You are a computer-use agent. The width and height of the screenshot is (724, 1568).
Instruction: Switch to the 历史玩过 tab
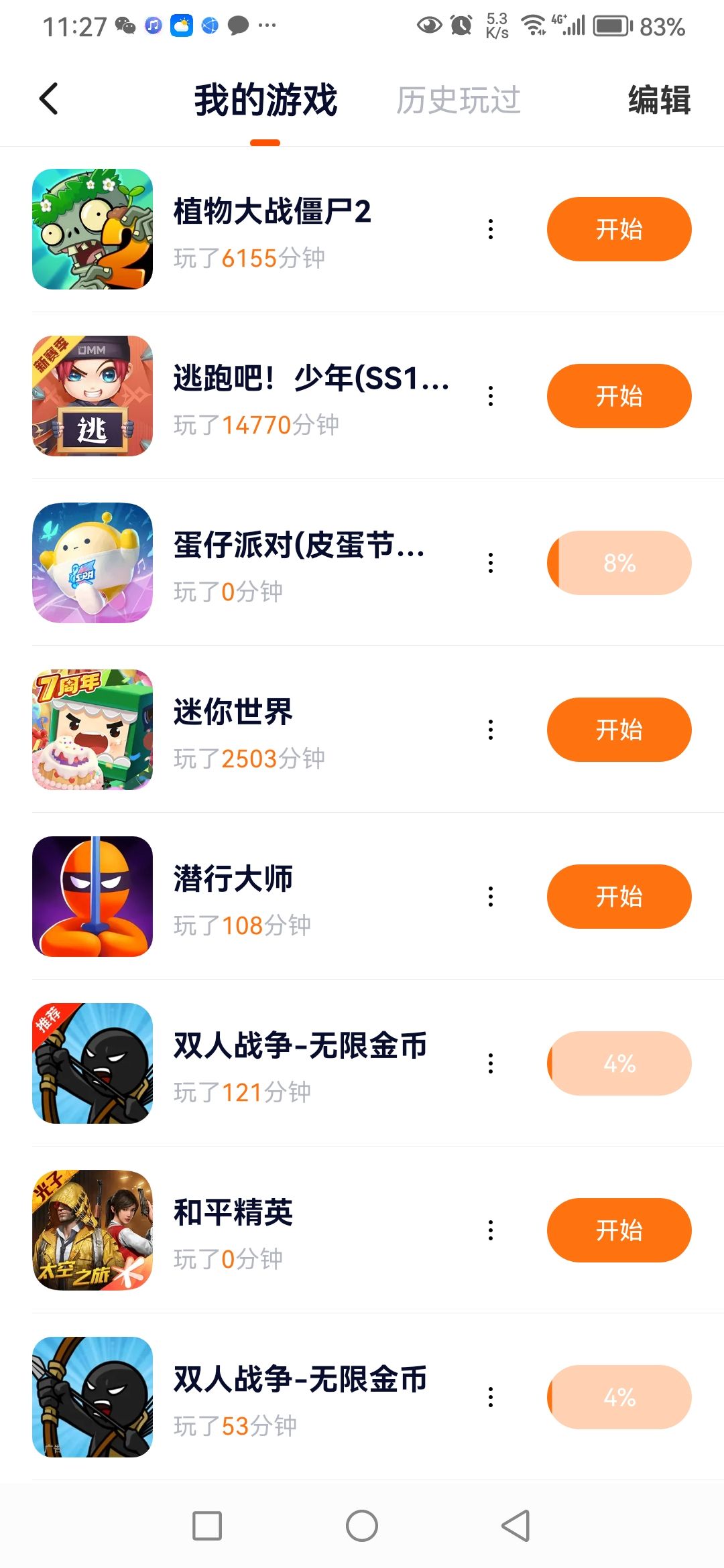459,101
